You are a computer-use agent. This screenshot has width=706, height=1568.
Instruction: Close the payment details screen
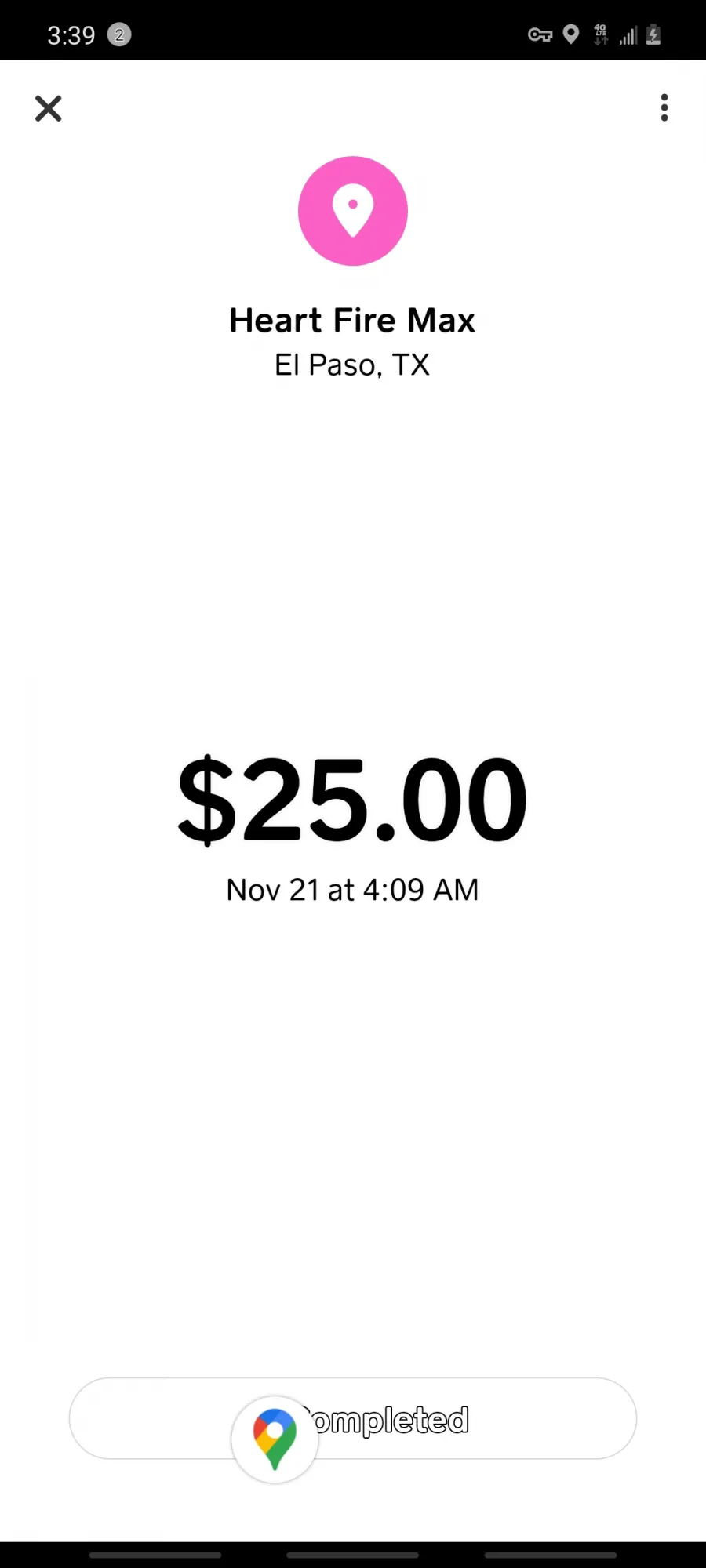48,108
